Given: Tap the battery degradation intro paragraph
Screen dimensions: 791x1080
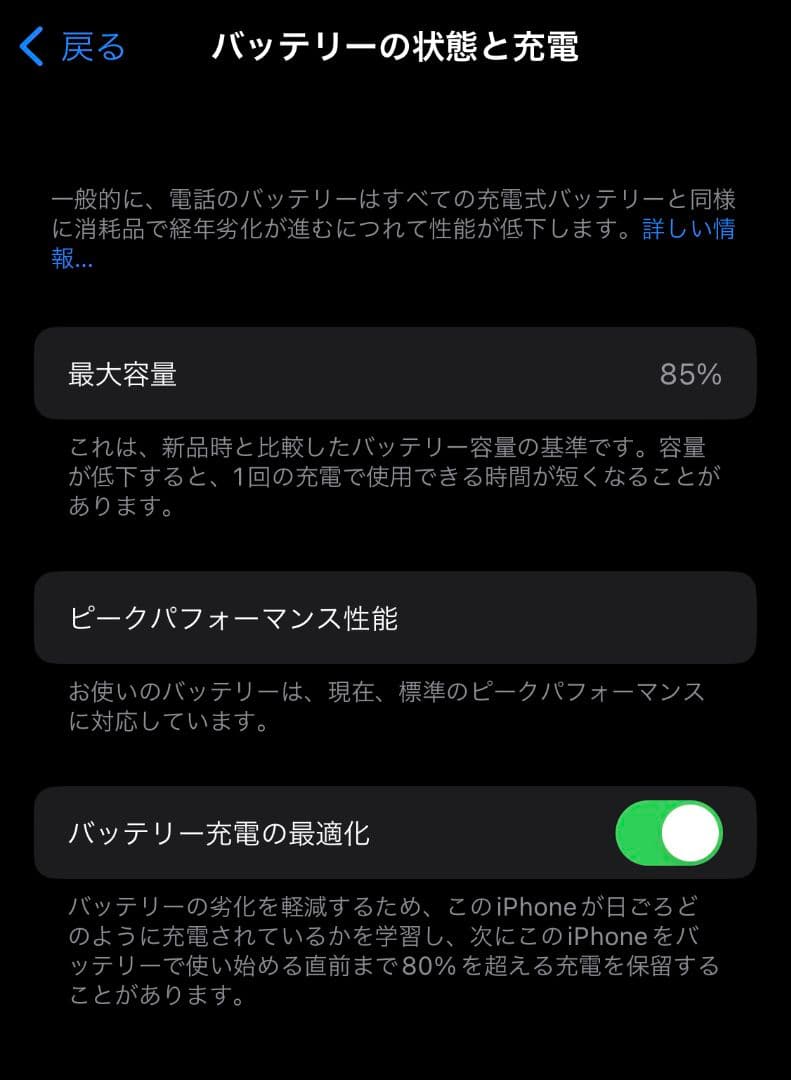Looking at the screenshot, I should pyautogui.click(x=395, y=231).
